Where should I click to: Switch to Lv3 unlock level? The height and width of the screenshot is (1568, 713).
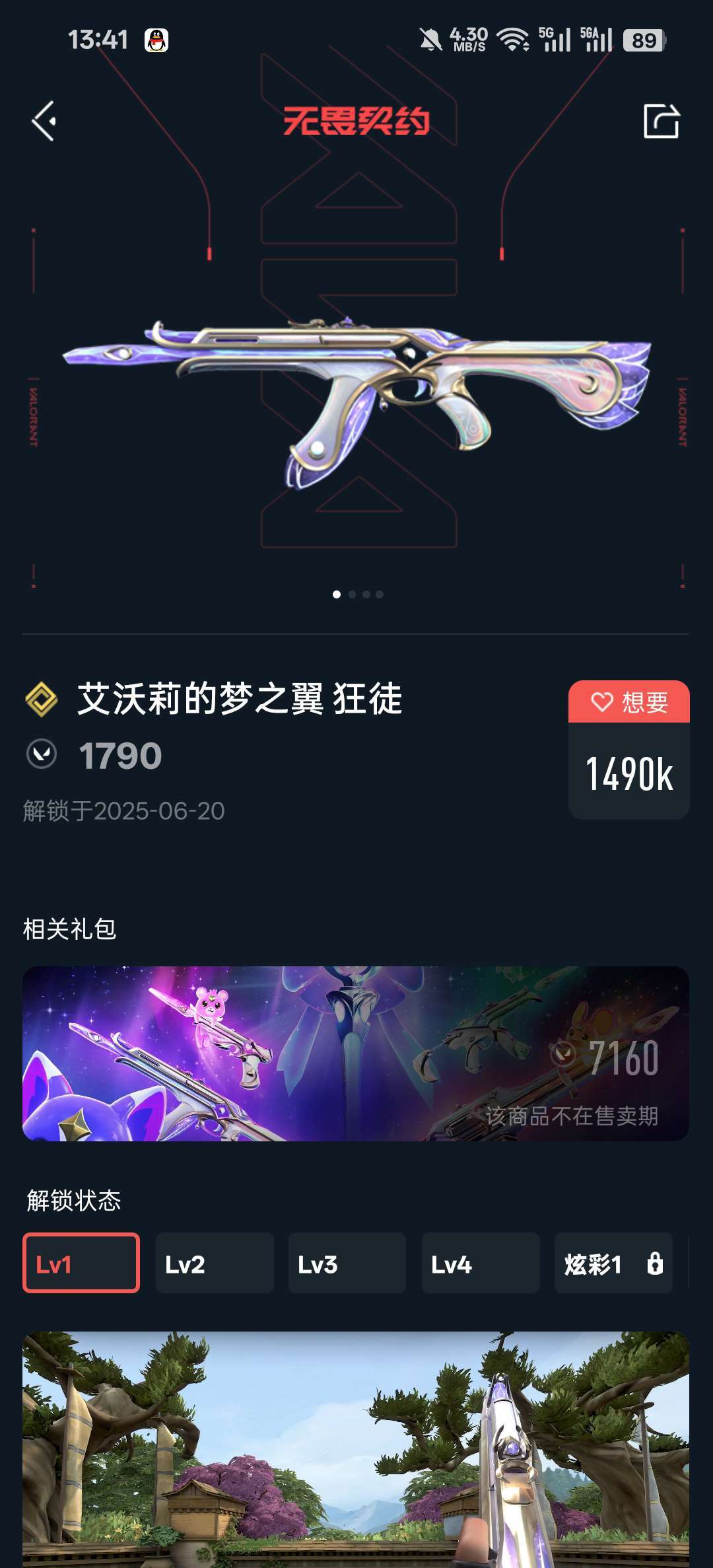pyautogui.click(x=347, y=1263)
